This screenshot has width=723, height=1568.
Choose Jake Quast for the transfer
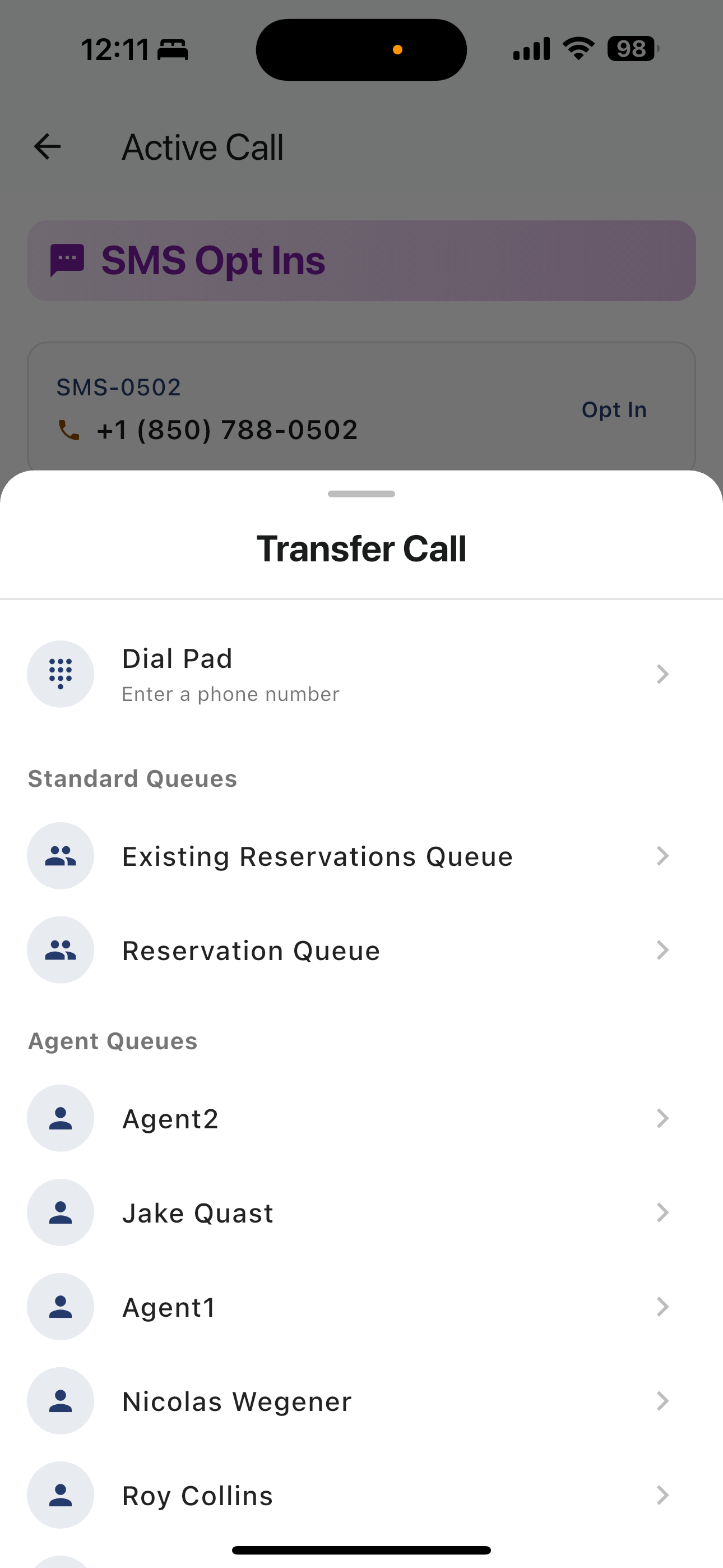click(x=360, y=1212)
